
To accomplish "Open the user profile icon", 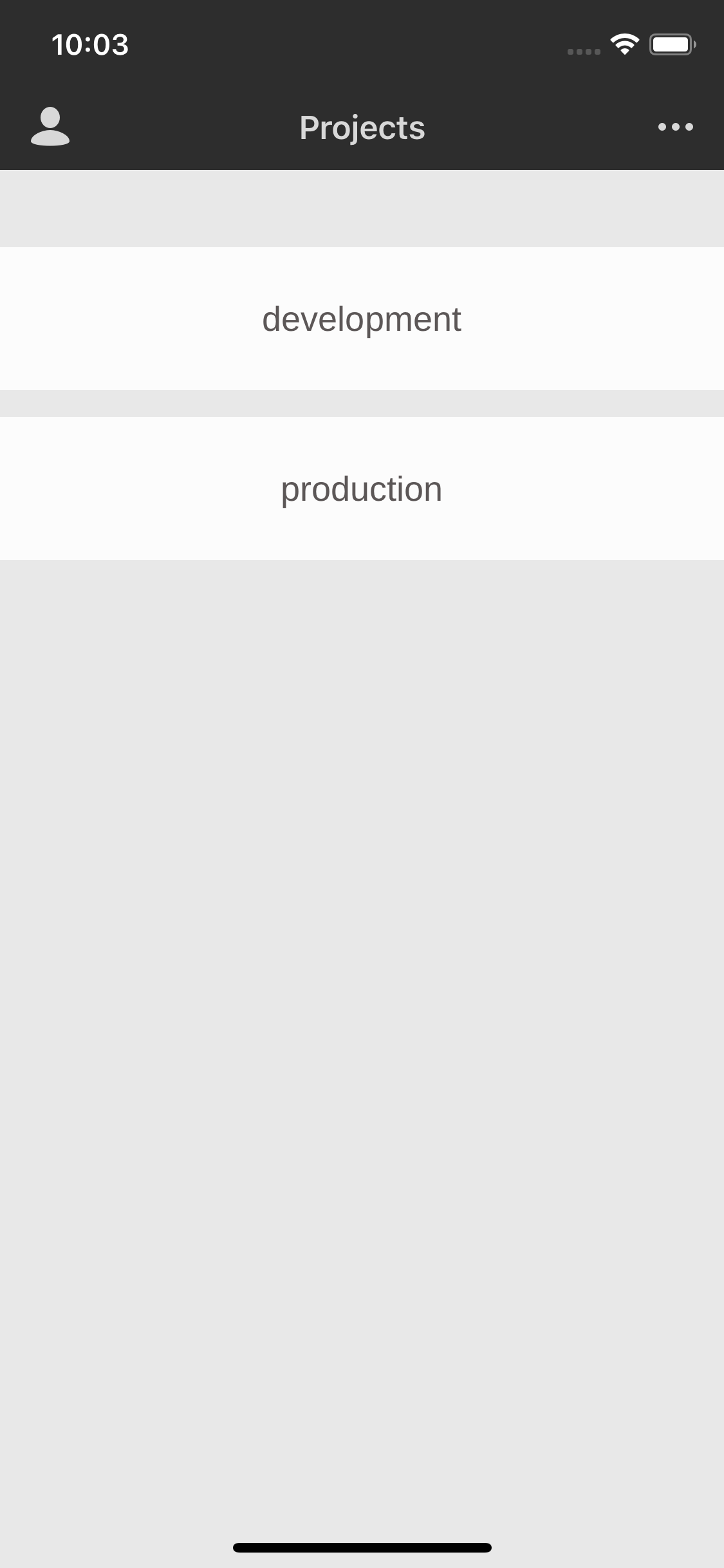I will [50, 127].
